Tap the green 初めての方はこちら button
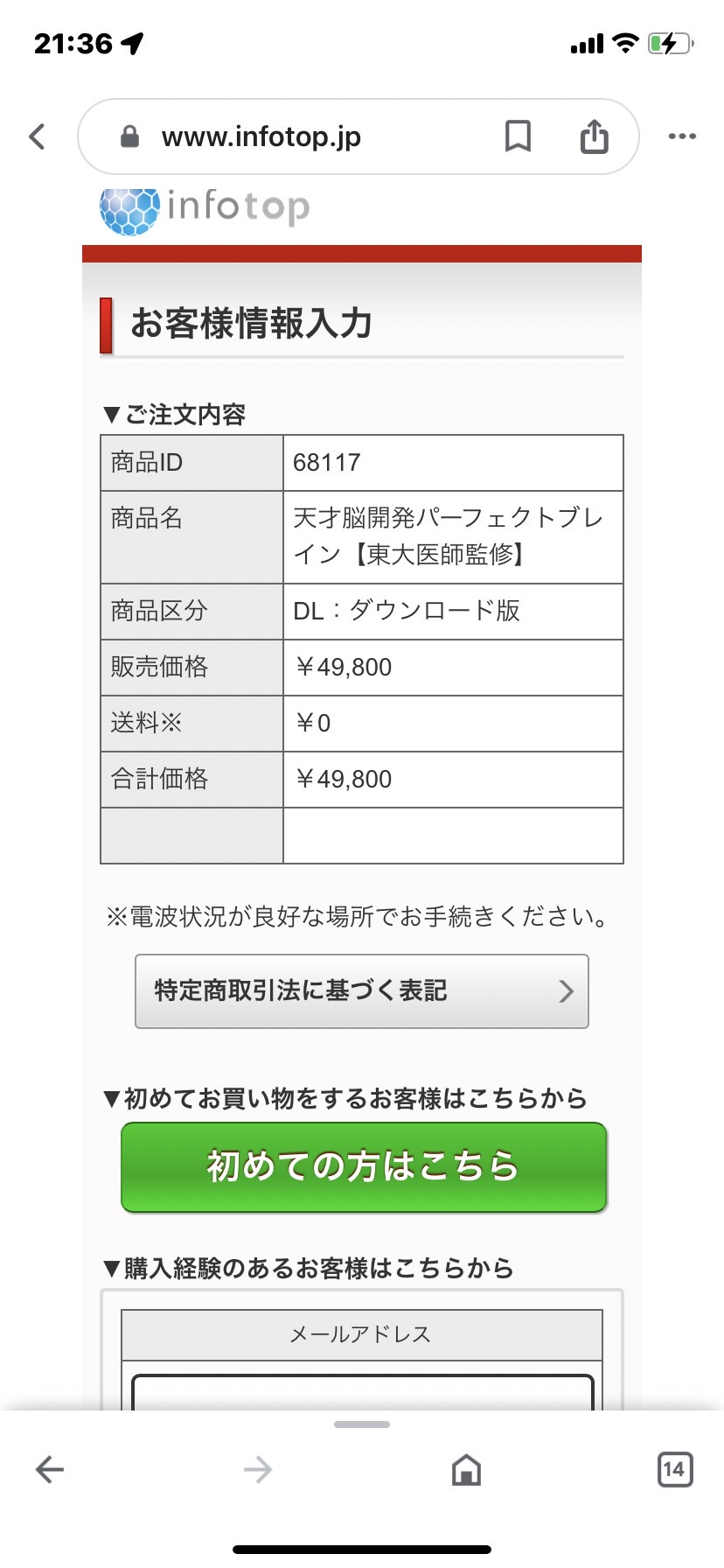The image size is (724, 1568). click(364, 1167)
